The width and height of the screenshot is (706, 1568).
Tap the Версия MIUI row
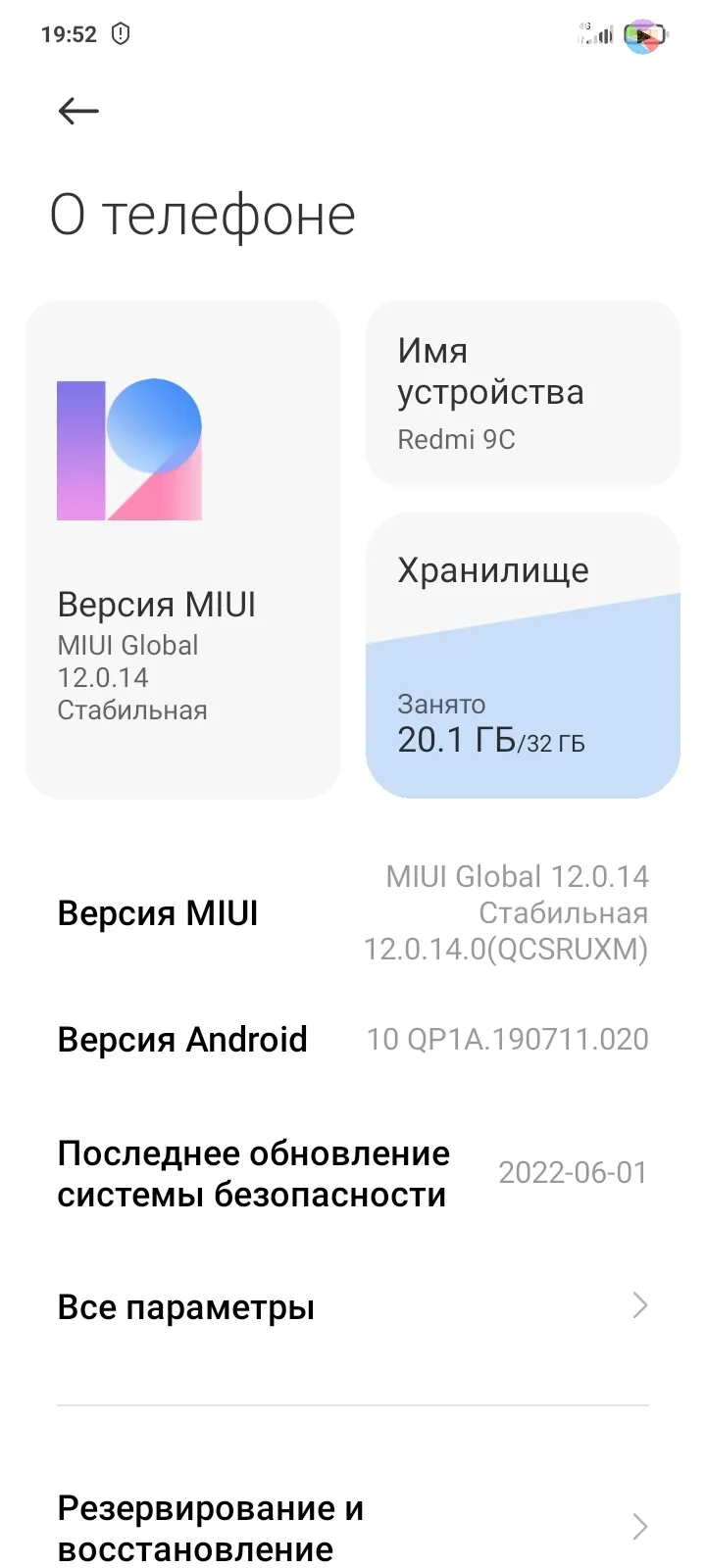tap(353, 913)
